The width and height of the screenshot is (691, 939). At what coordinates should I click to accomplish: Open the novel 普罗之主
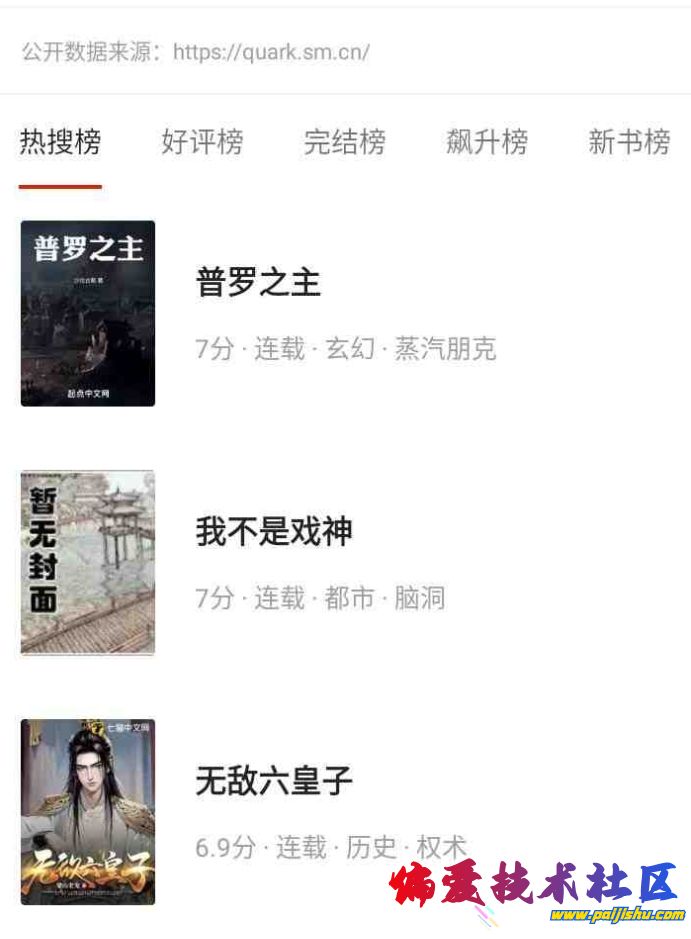[258, 283]
